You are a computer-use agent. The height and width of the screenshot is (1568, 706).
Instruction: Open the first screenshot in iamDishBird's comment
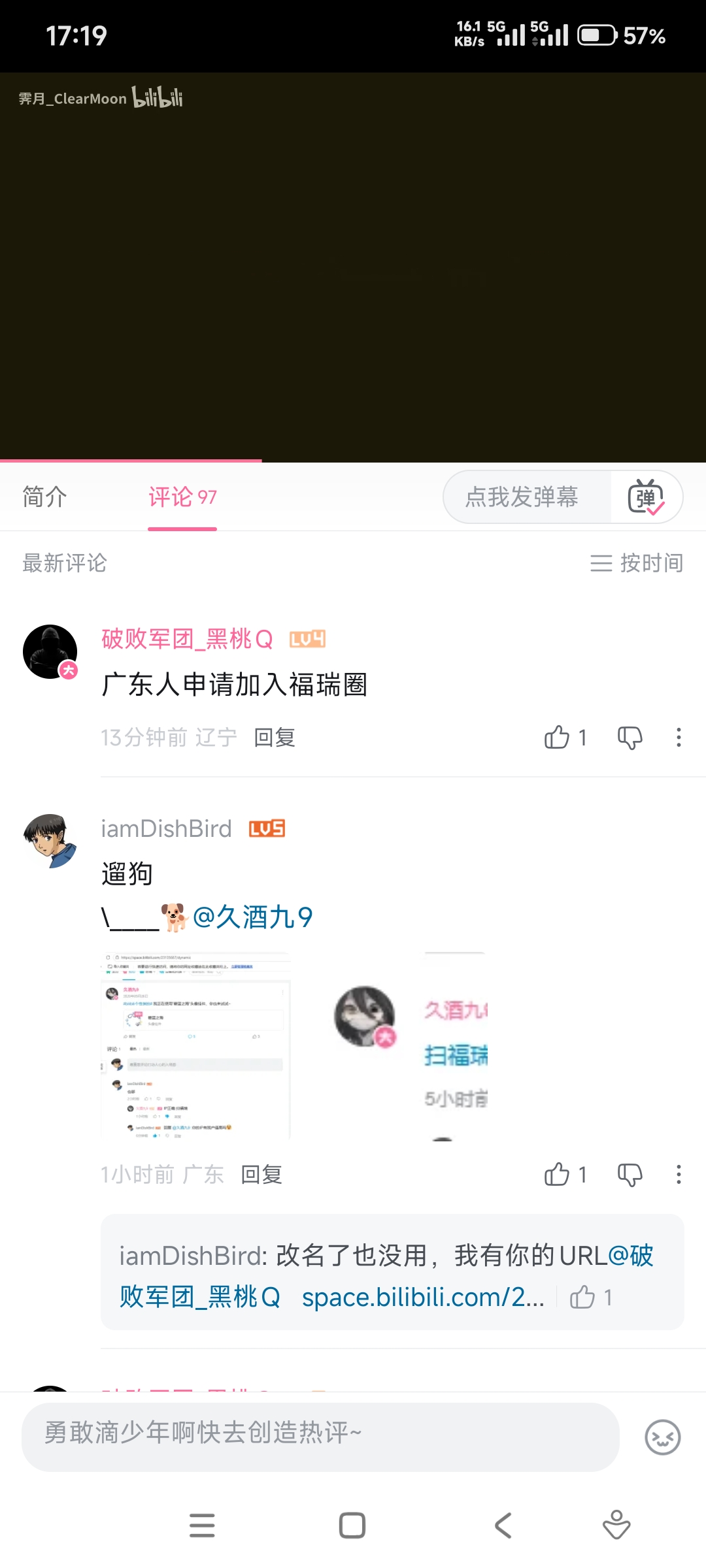click(195, 1045)
